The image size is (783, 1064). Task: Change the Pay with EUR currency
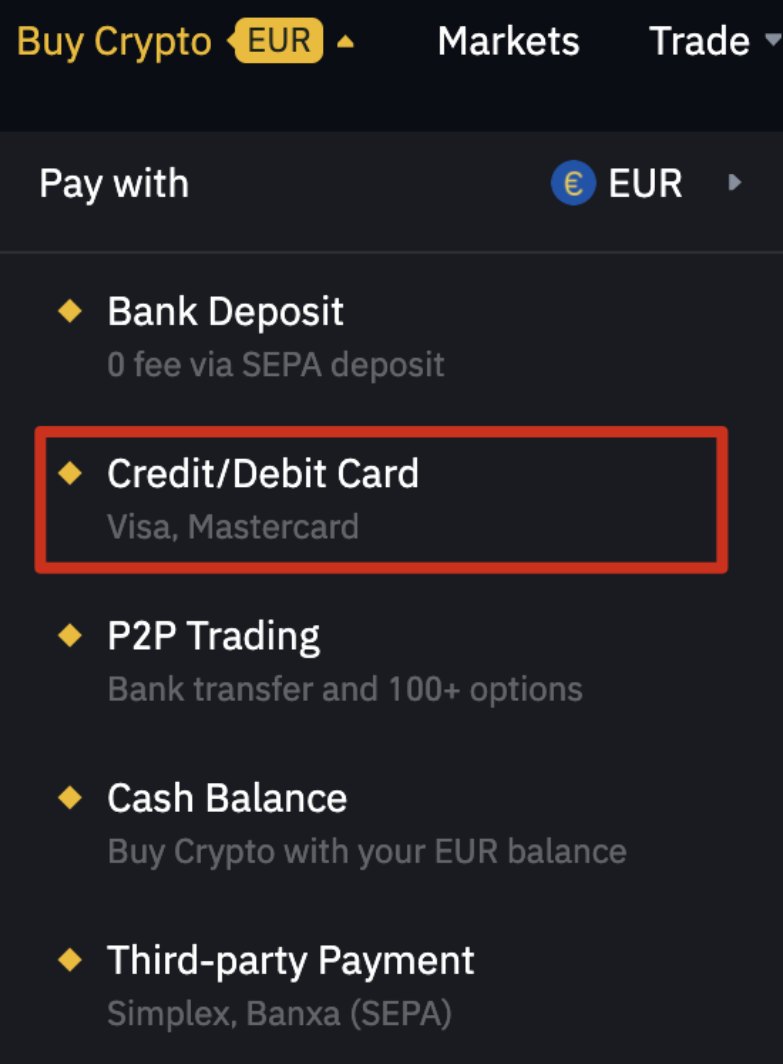[x=646, y=184]
